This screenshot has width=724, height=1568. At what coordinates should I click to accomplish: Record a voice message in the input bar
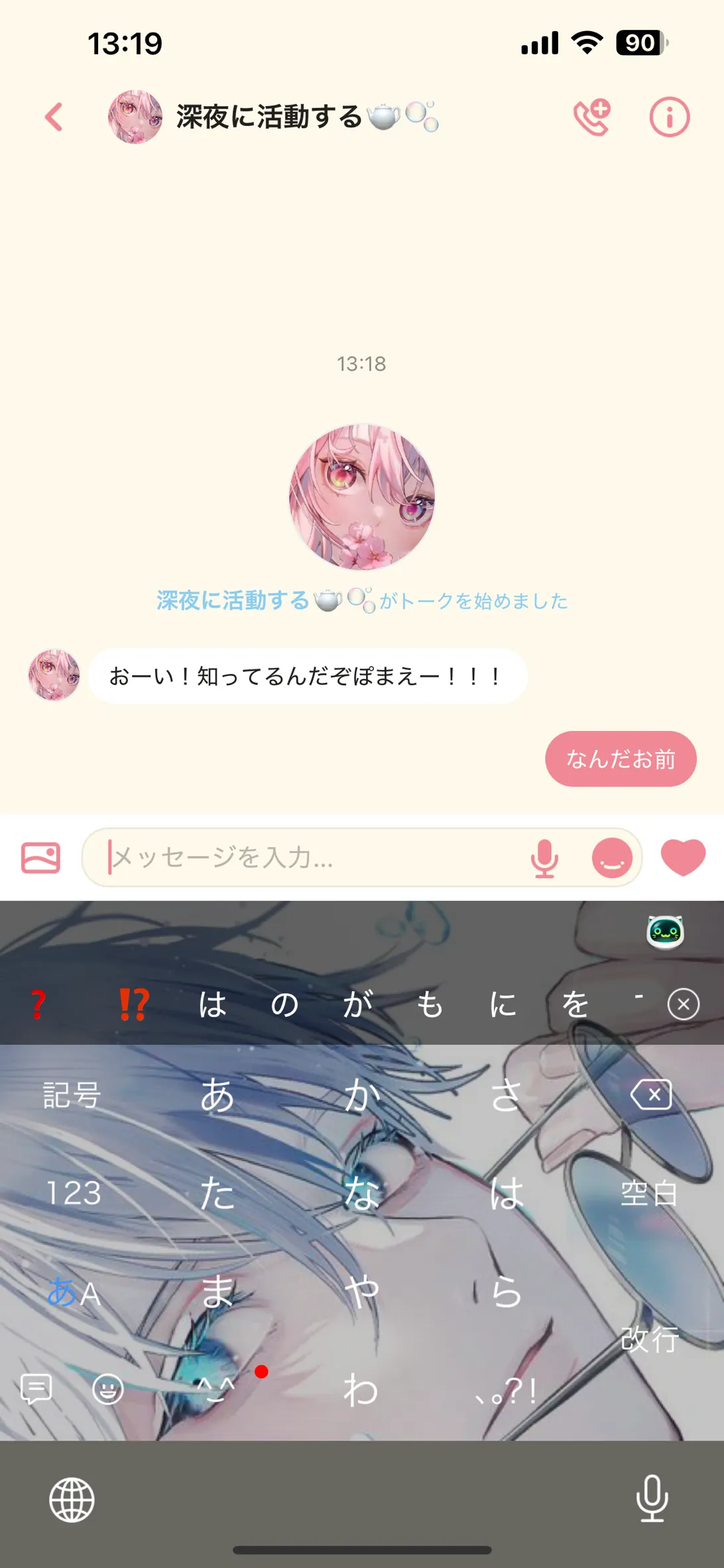coord(544,858)
